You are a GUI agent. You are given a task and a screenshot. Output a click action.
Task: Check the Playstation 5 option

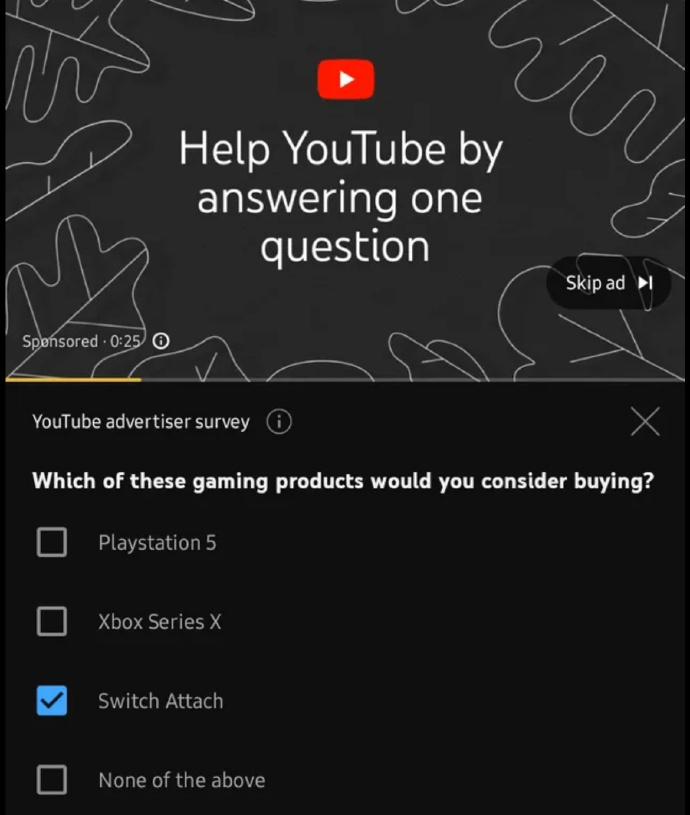[52, 543]
